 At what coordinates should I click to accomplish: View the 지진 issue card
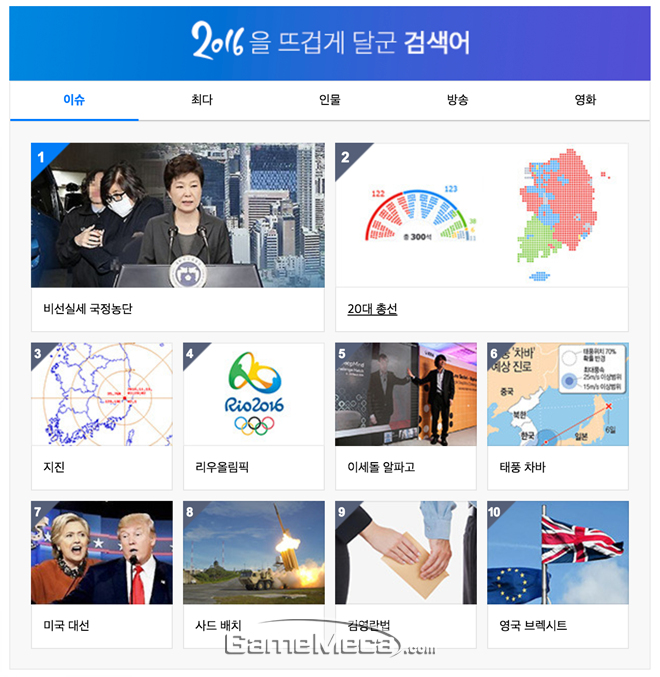[x=101, y=415]
